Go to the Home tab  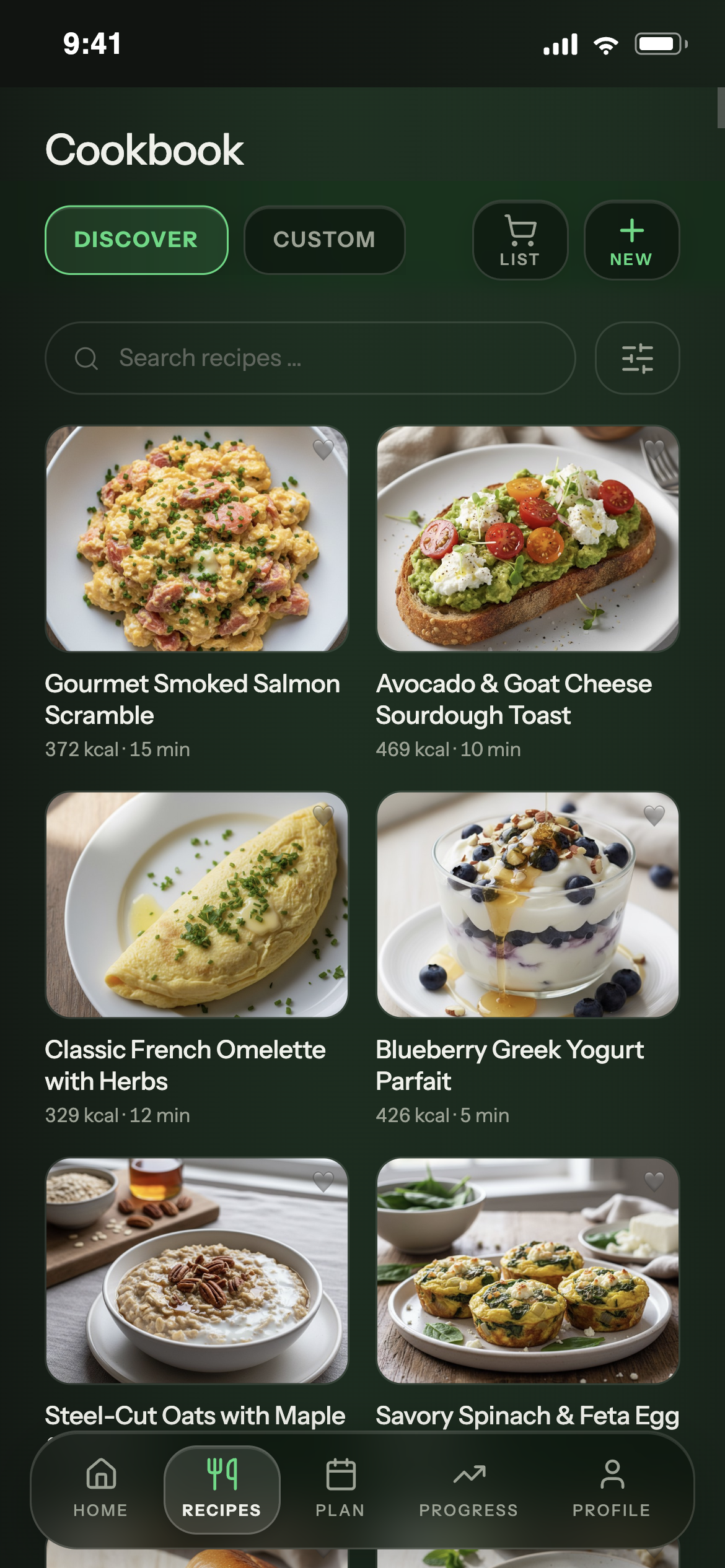(x=100, y=1489)
